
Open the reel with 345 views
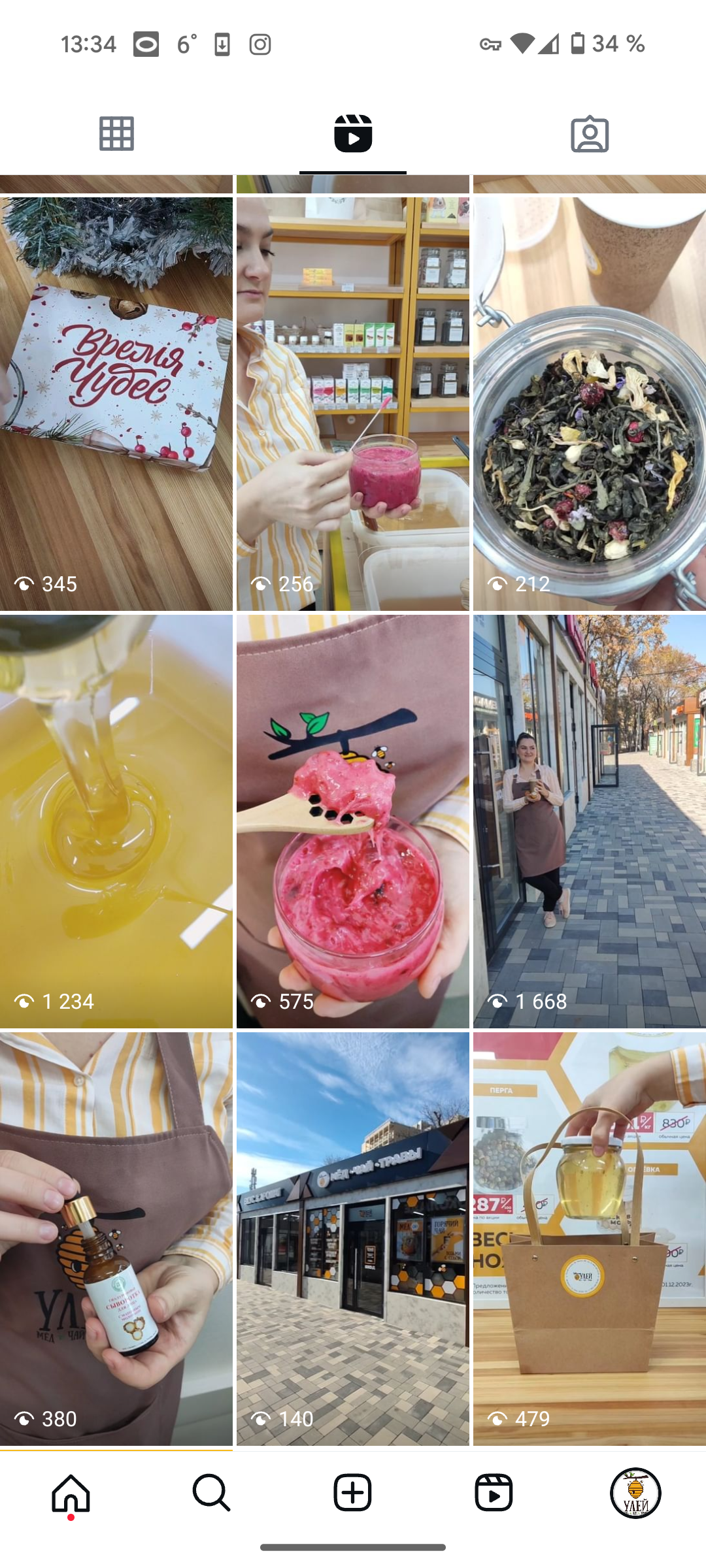116,404
